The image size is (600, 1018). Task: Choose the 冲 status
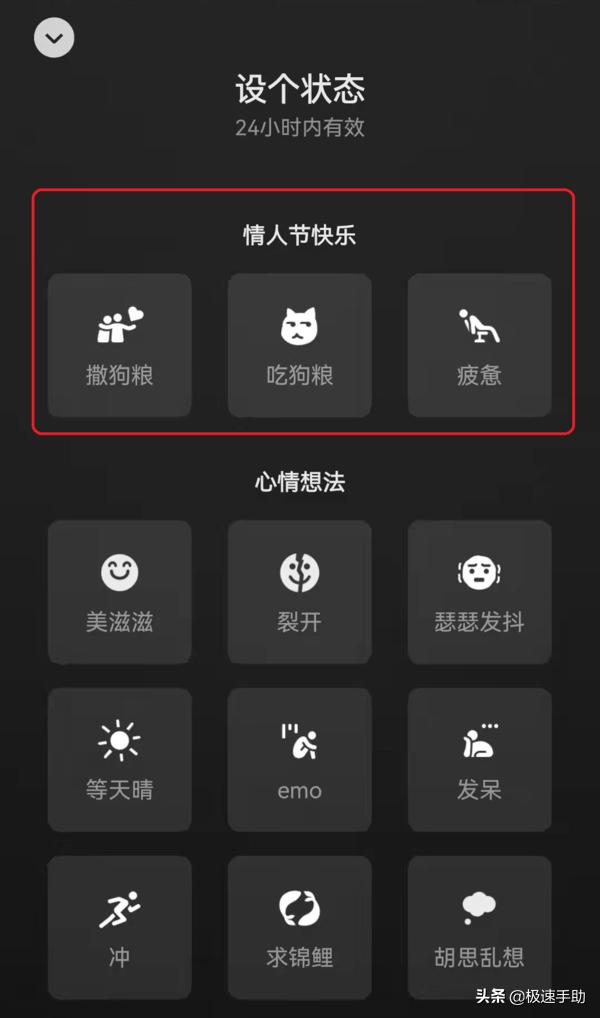119,927
